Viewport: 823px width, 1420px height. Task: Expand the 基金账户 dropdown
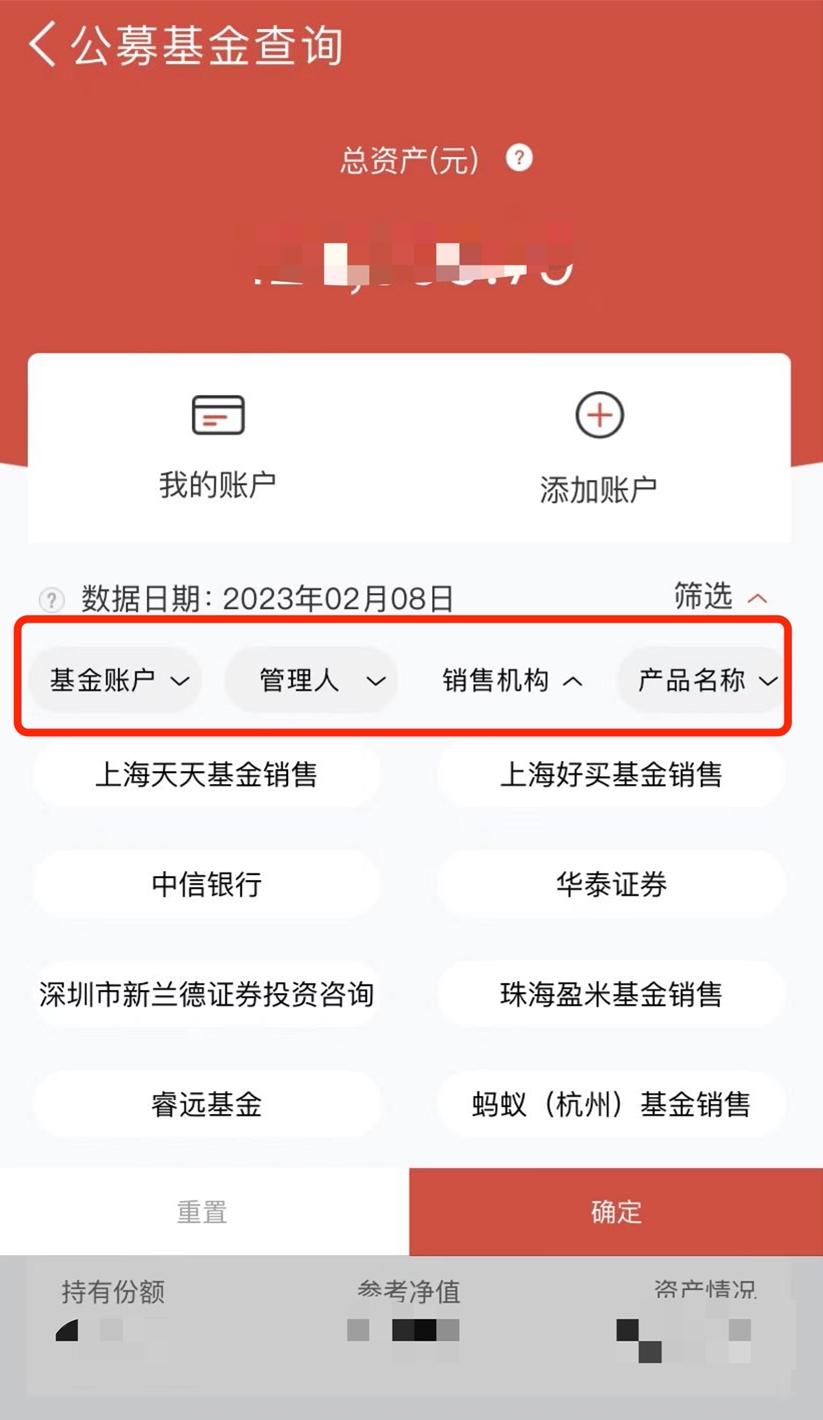[114, 680]
